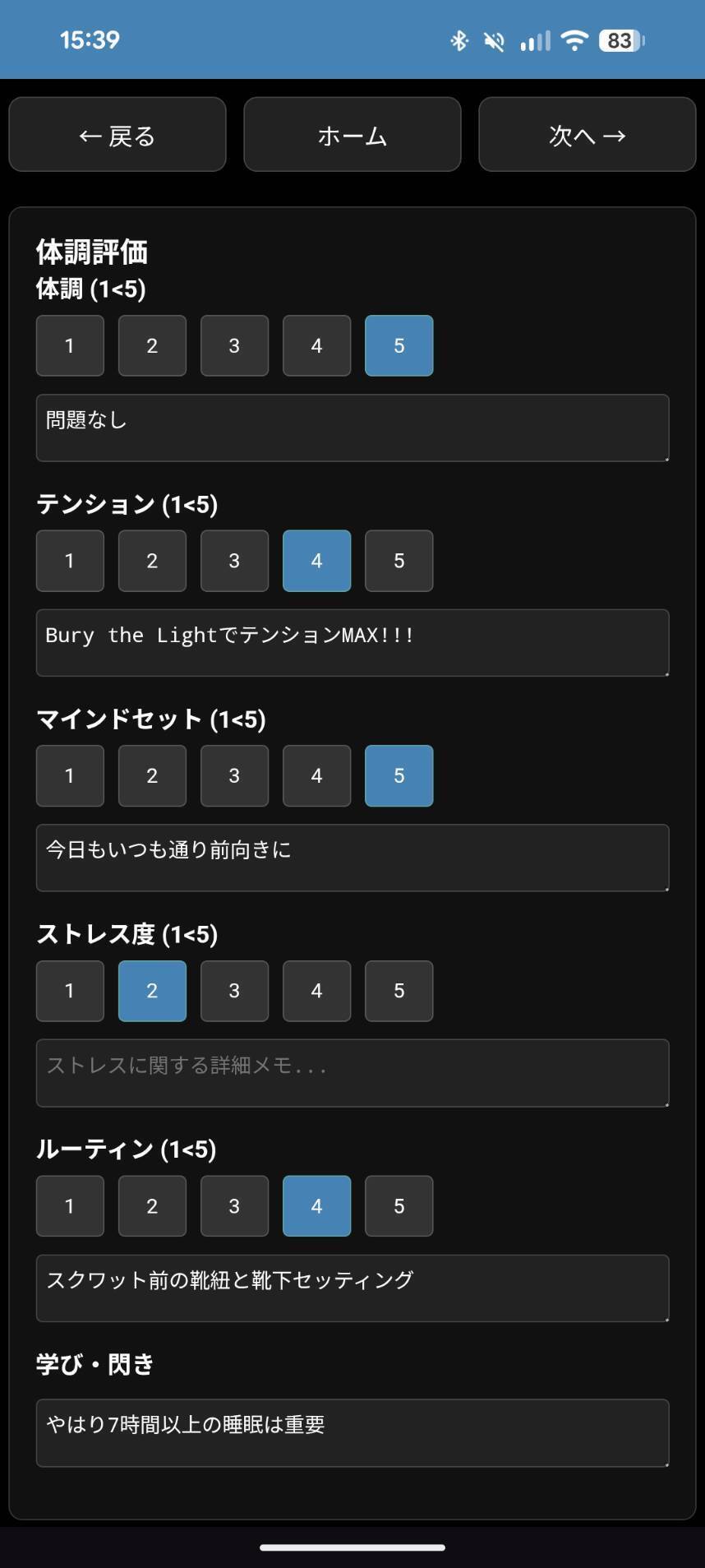Proceed with the 次へ button
705x1568 pixels.
point(587,135)
